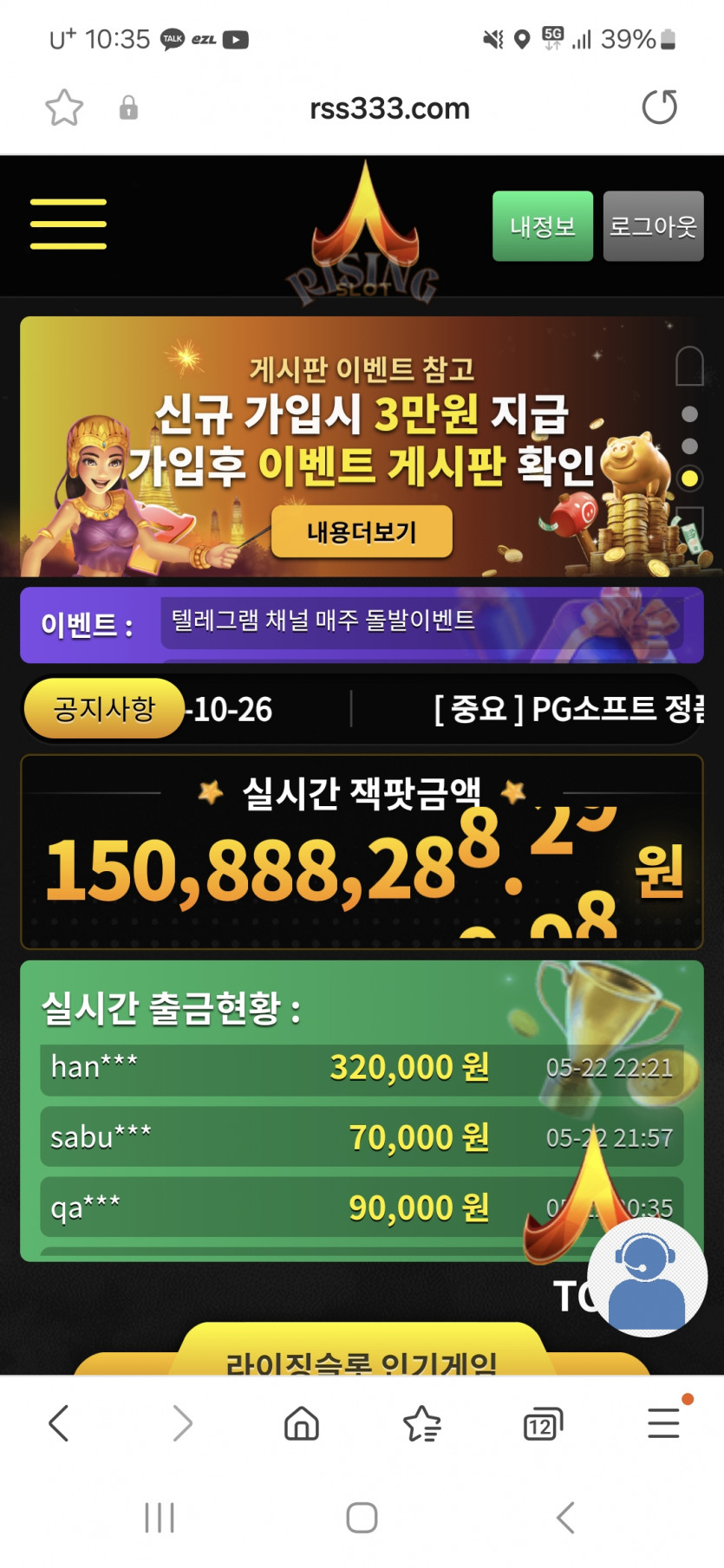Open the yellow hamburger menu
This screenshot has width=724, height=1568.
(x=68, y=224)
